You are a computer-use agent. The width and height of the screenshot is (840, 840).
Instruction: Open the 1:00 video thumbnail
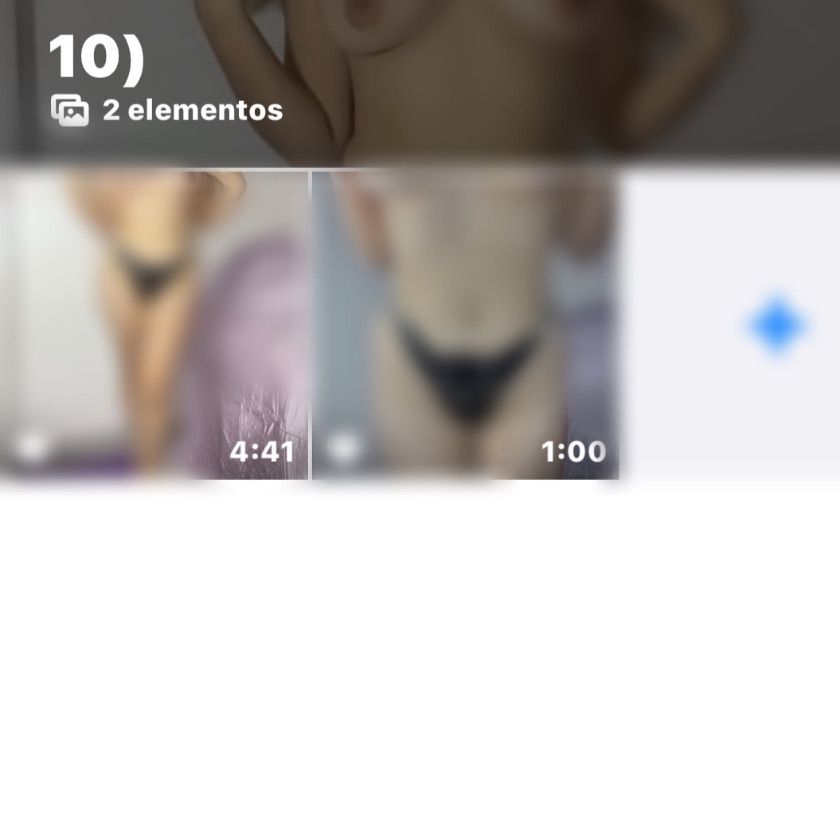coord(465,325)
